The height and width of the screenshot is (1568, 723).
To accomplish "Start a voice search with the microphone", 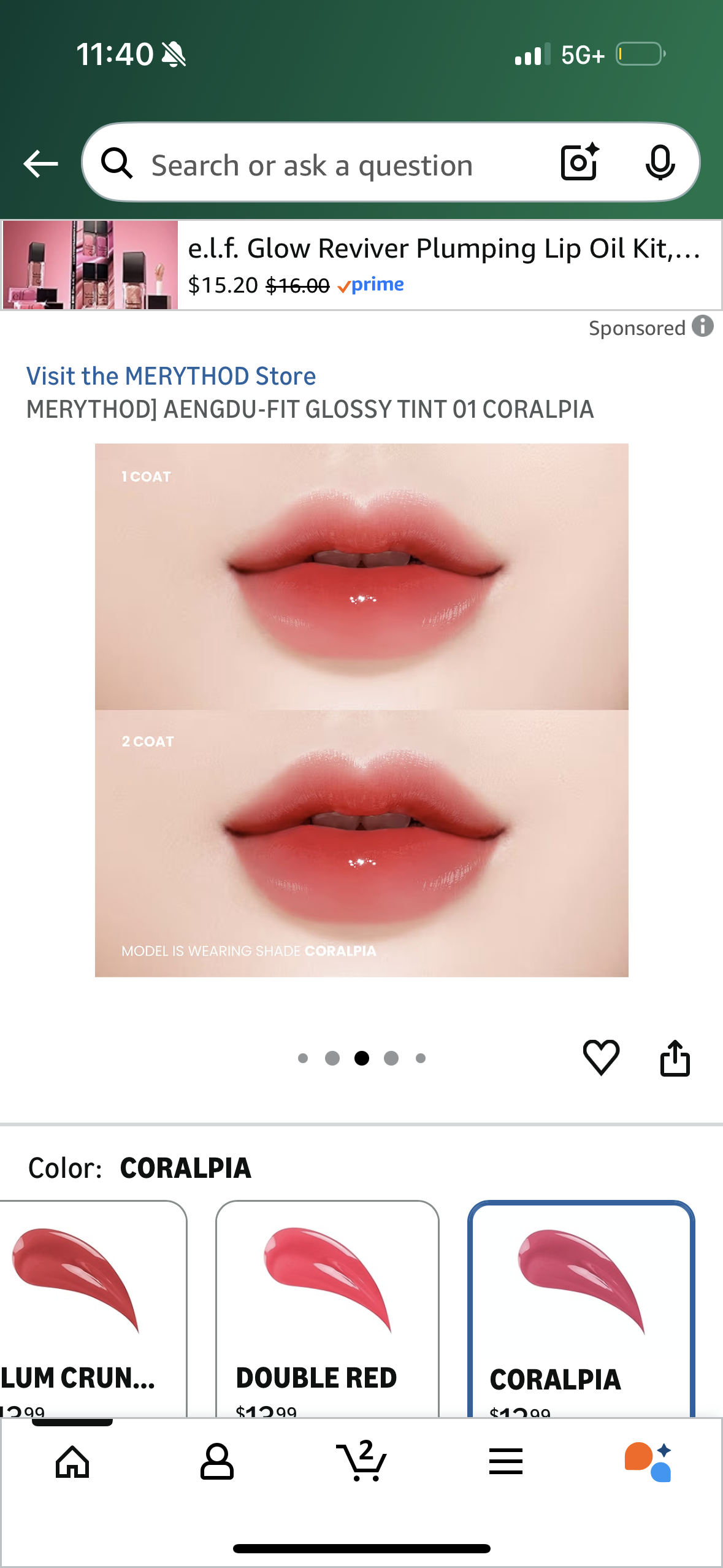I will tap(660, 163).
